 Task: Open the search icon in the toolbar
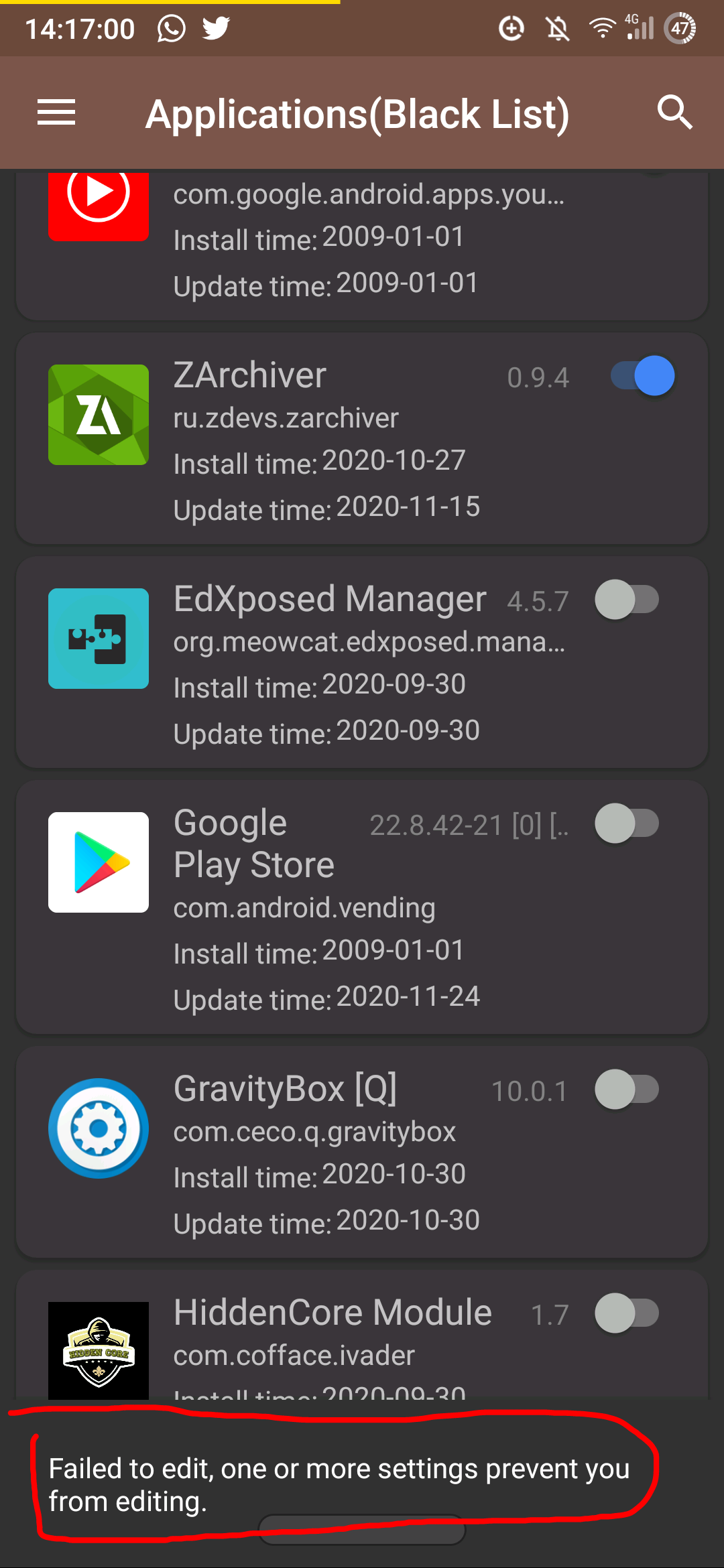pos(675,113)
